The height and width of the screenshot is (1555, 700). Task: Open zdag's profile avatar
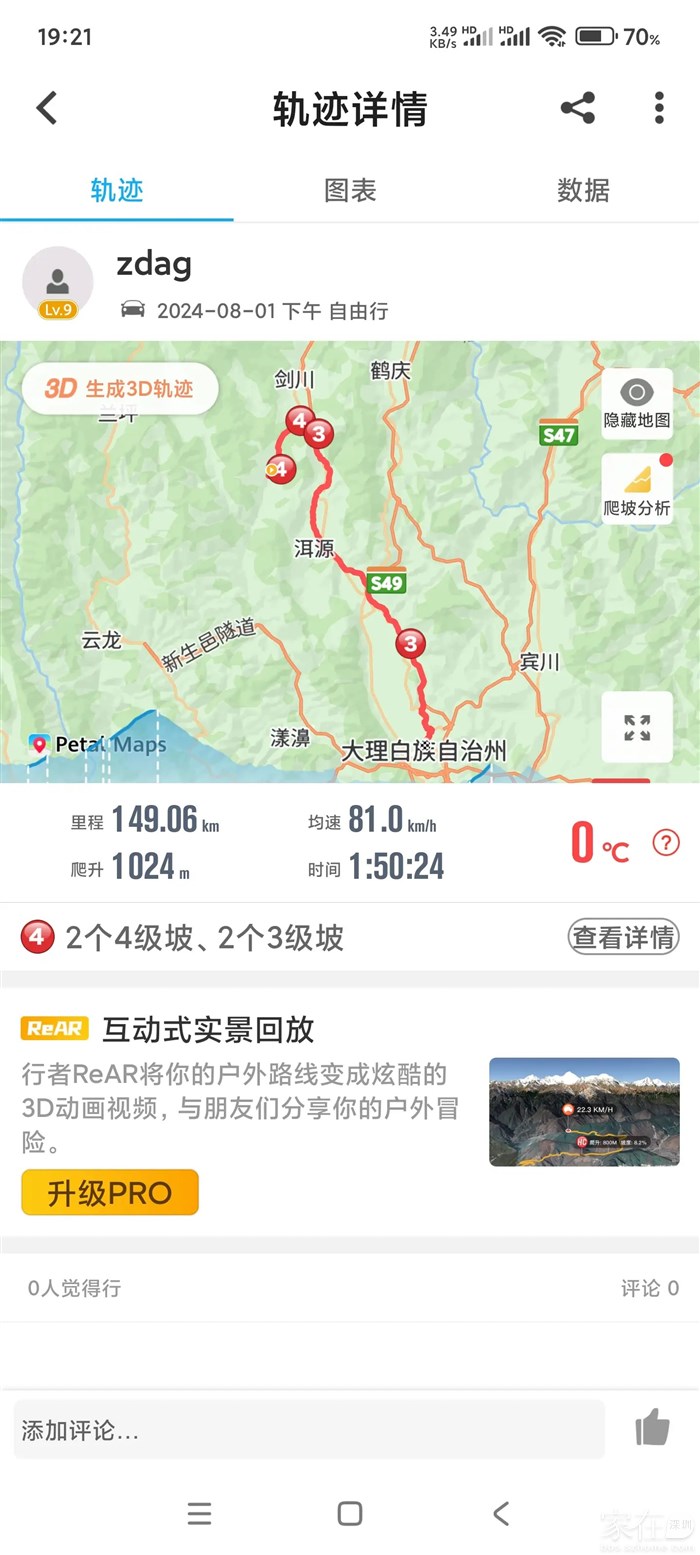58,282
